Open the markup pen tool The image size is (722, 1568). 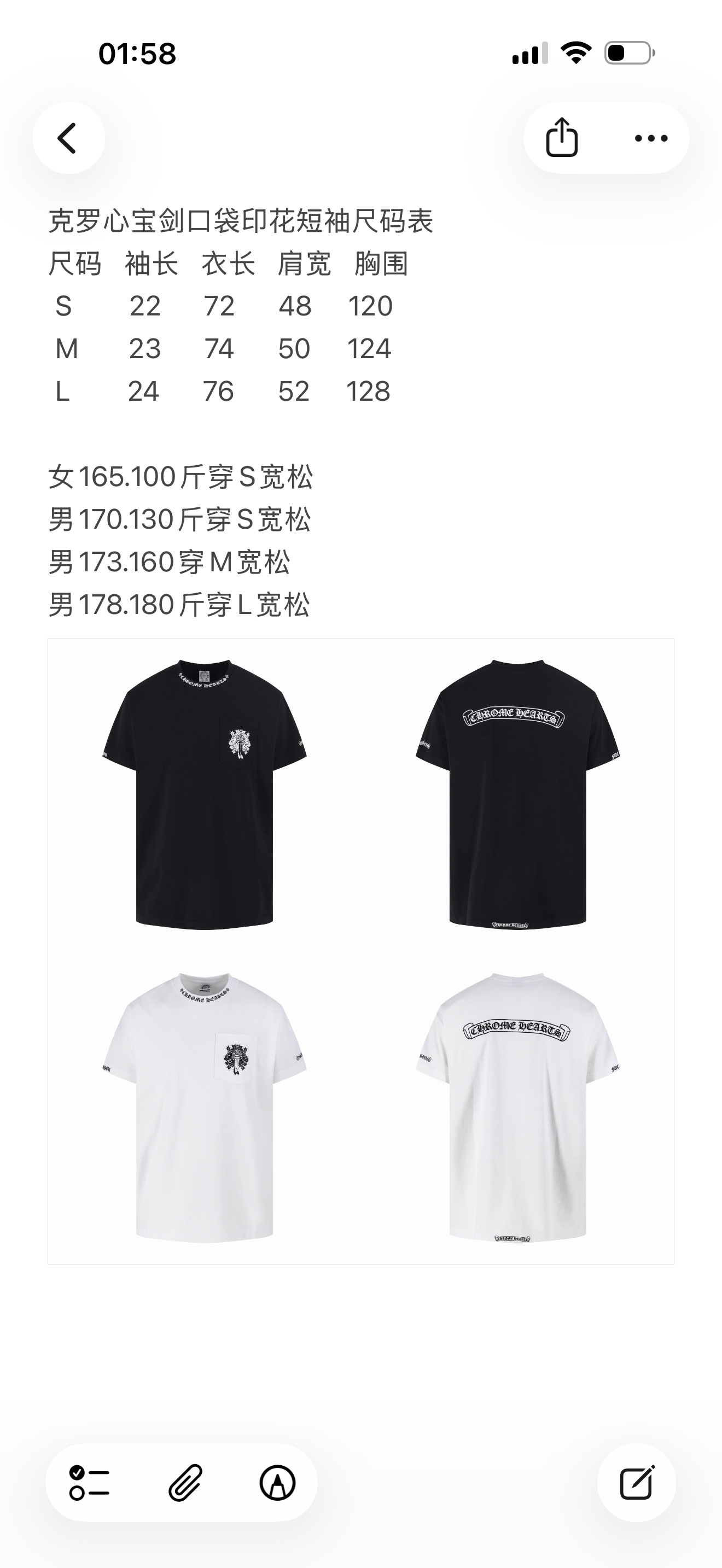click(x=278, y=1482)
